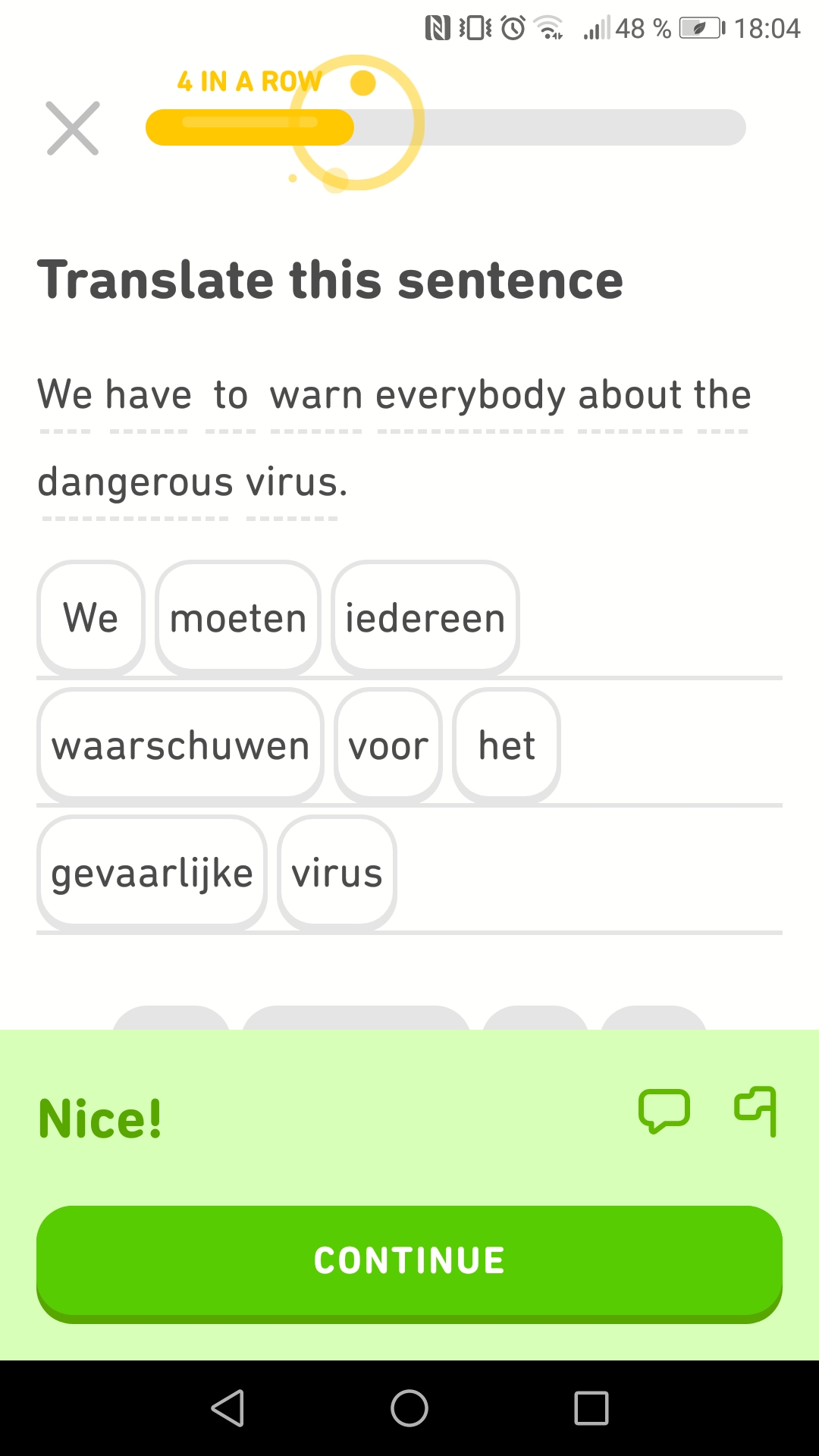This screenshot has width=819, height=1456.
Task: Report this sentence with the flag icon
Action: 756,1112
